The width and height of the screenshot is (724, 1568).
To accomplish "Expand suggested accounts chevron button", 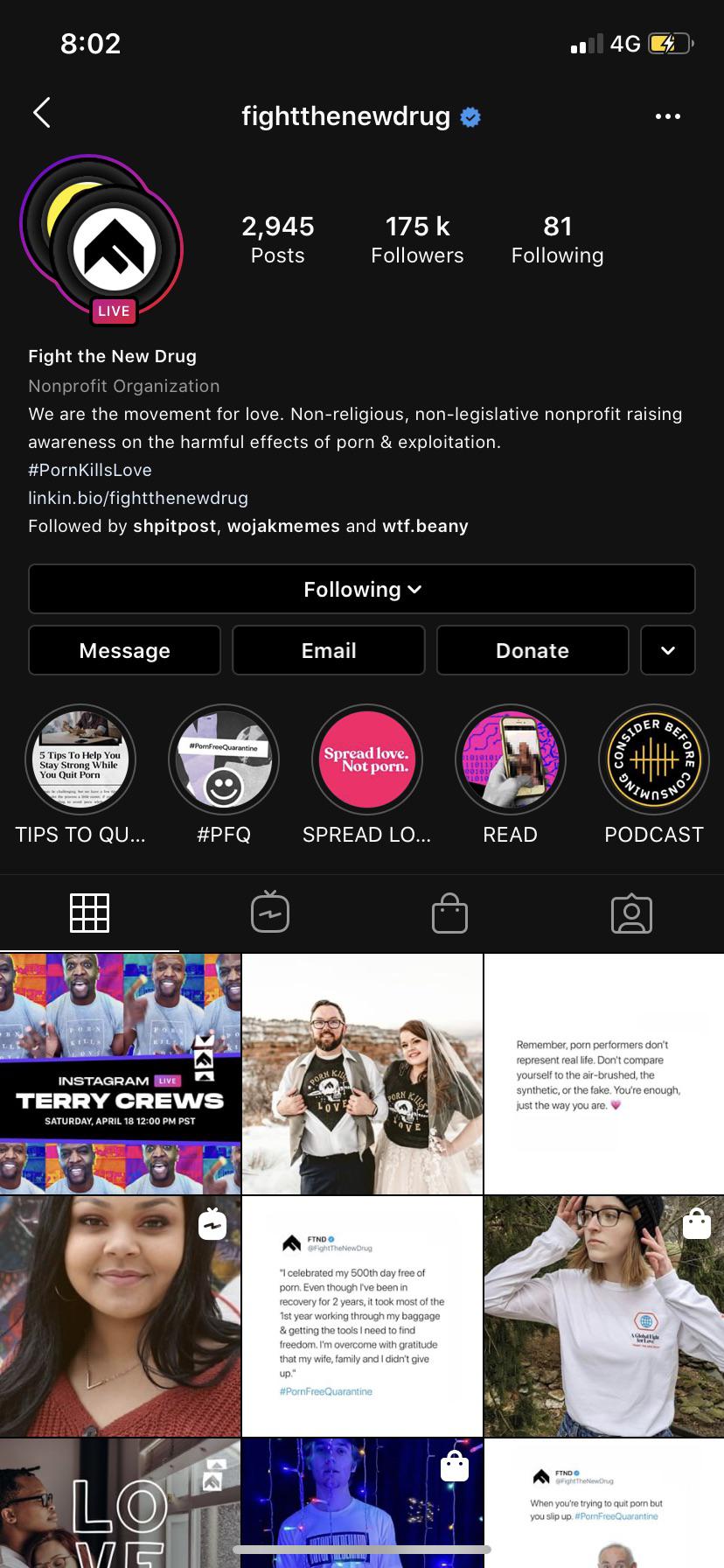I will point(667,651).
